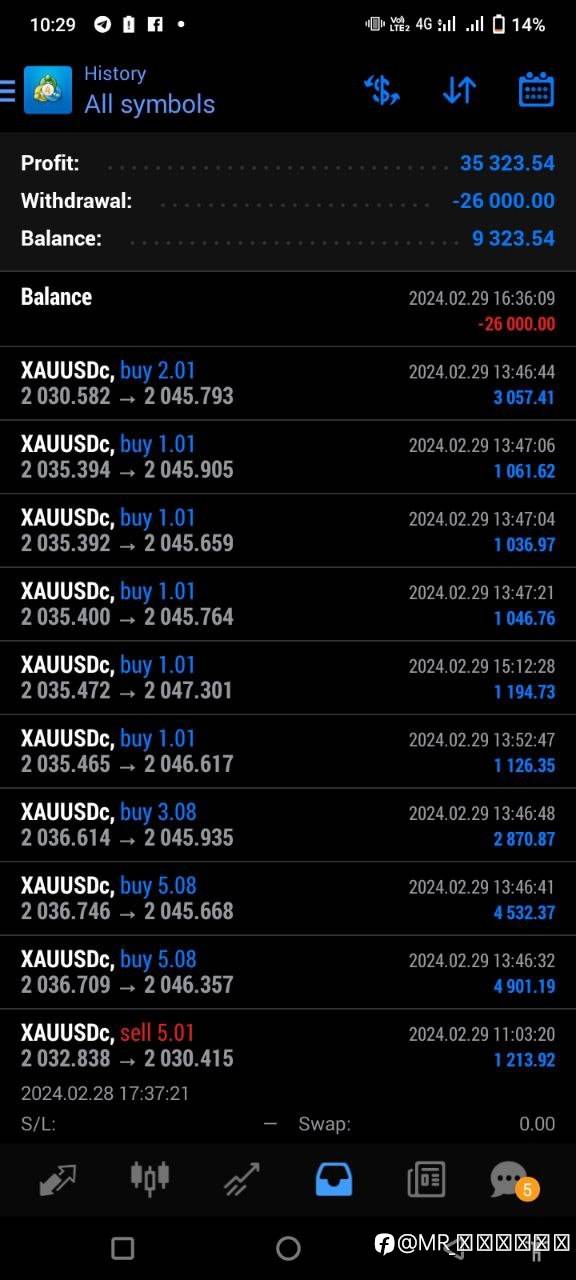Screen dimensions: 576x1280
Task: Go to the system home screen
Action: coord(288,1248)
